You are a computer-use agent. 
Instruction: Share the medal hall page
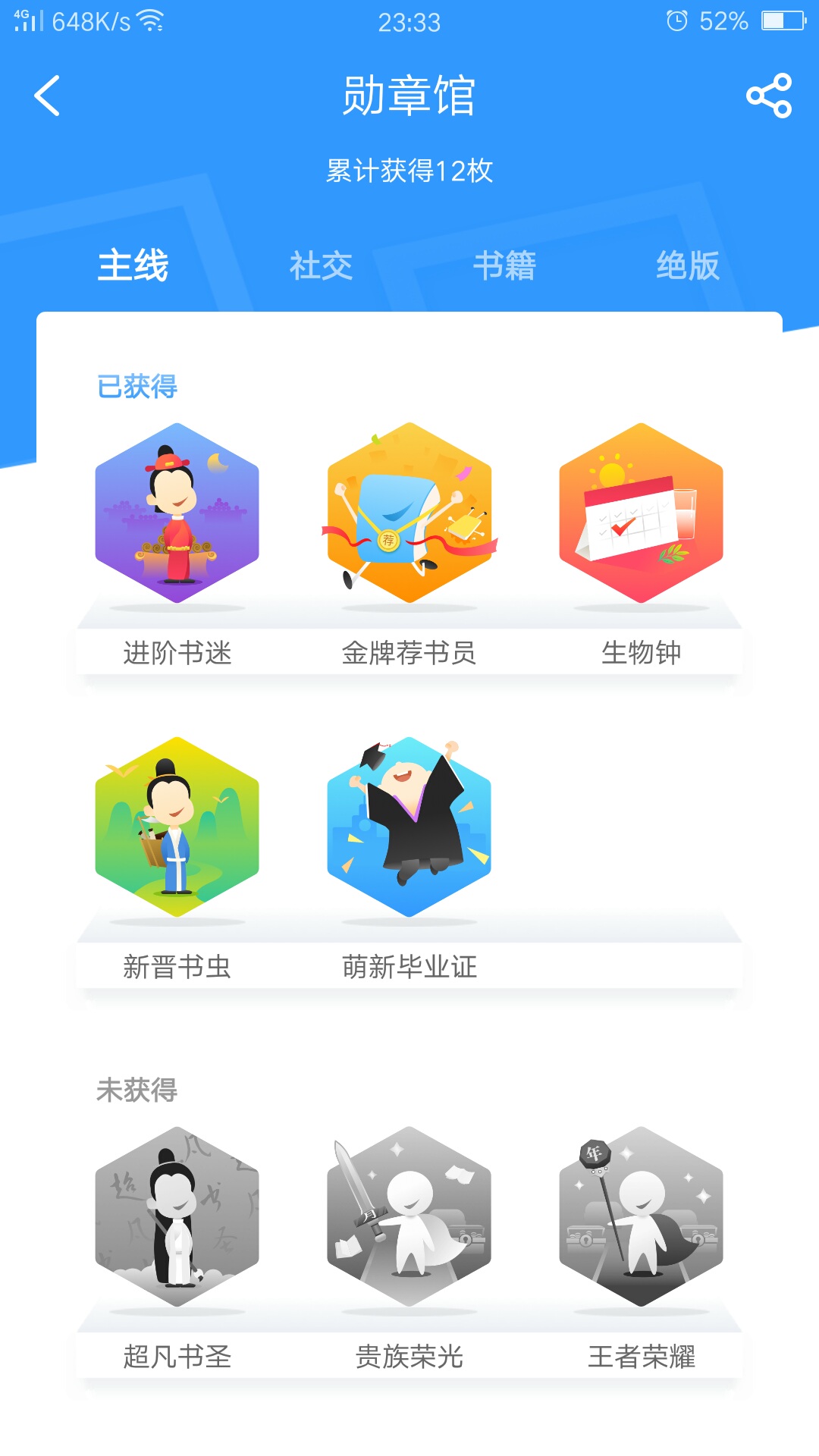point(769,96)
